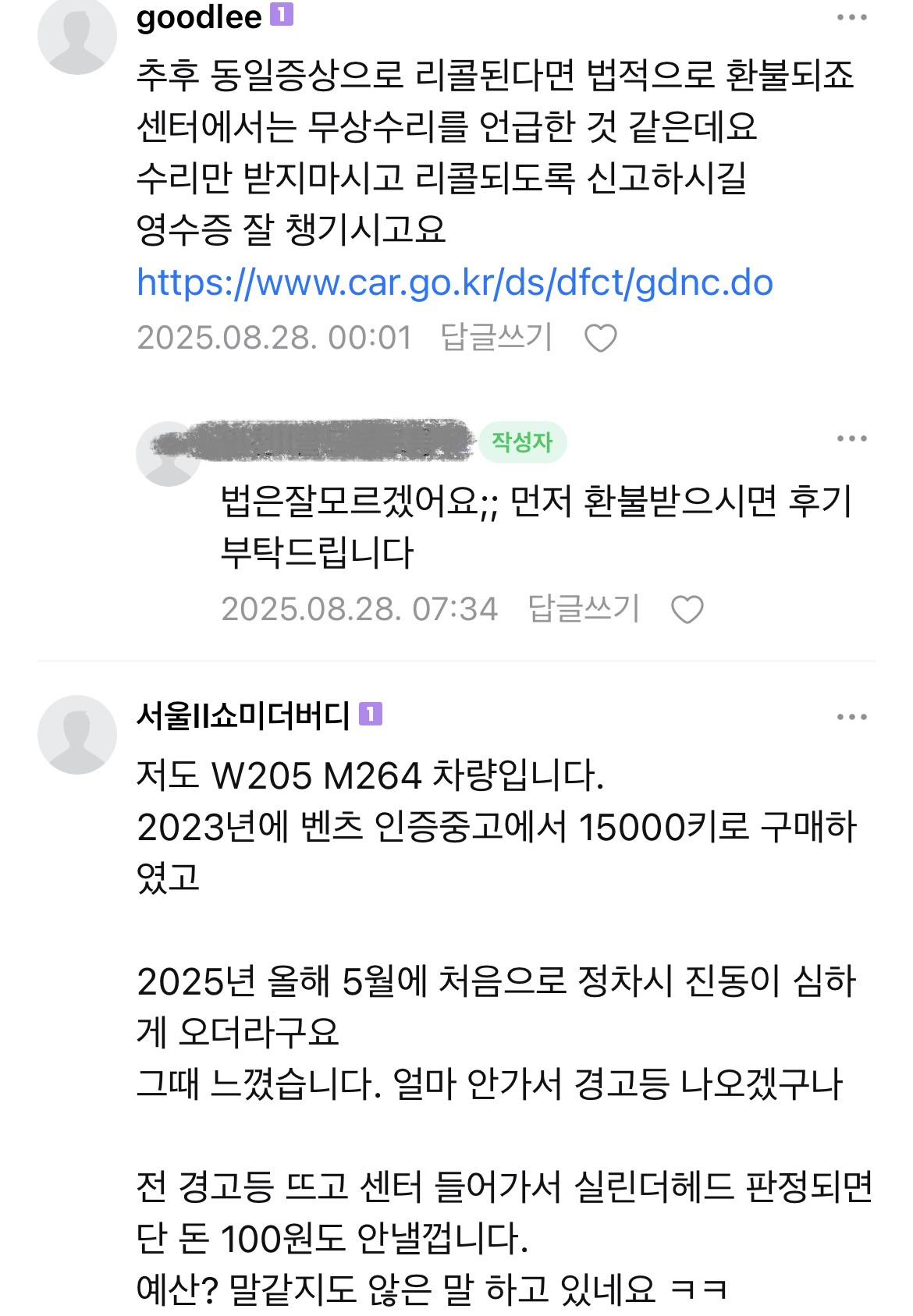Open 서울II쇼미더버디's profile from the nickname
913x1316 pixels.
click(243, 715)
